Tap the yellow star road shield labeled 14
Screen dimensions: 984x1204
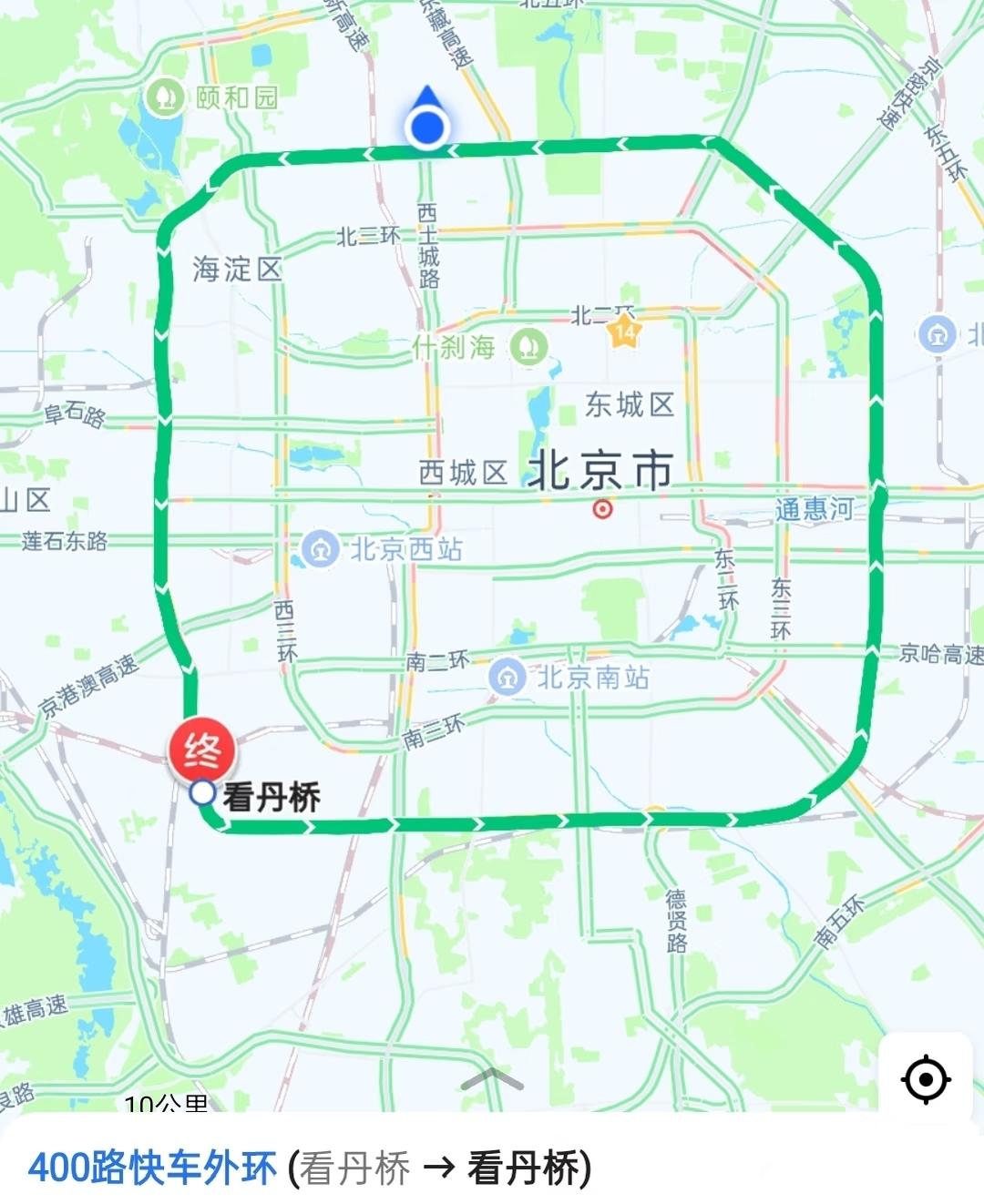625,332
